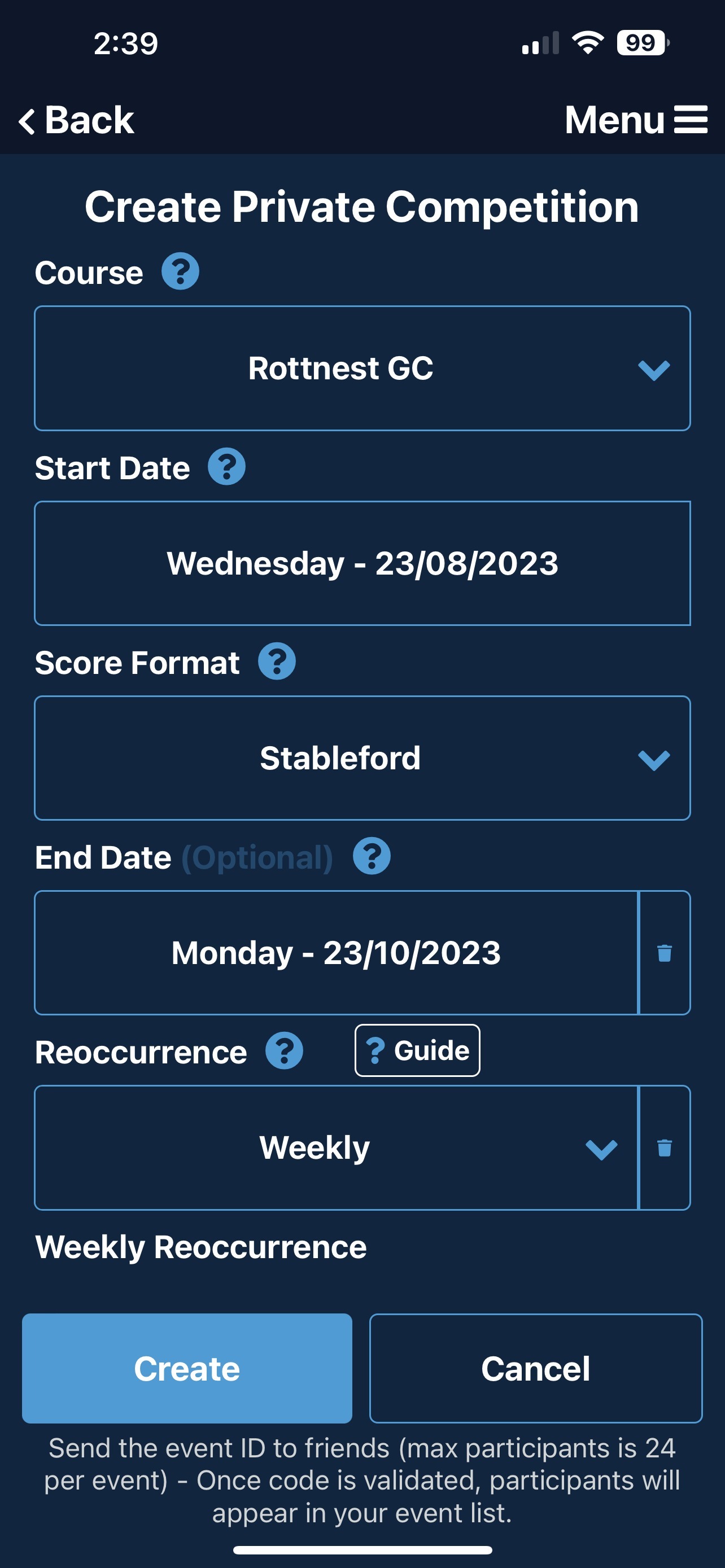Screen dimensions: 725x1568
Task: Open help for End Date
Action: point(372,856)
